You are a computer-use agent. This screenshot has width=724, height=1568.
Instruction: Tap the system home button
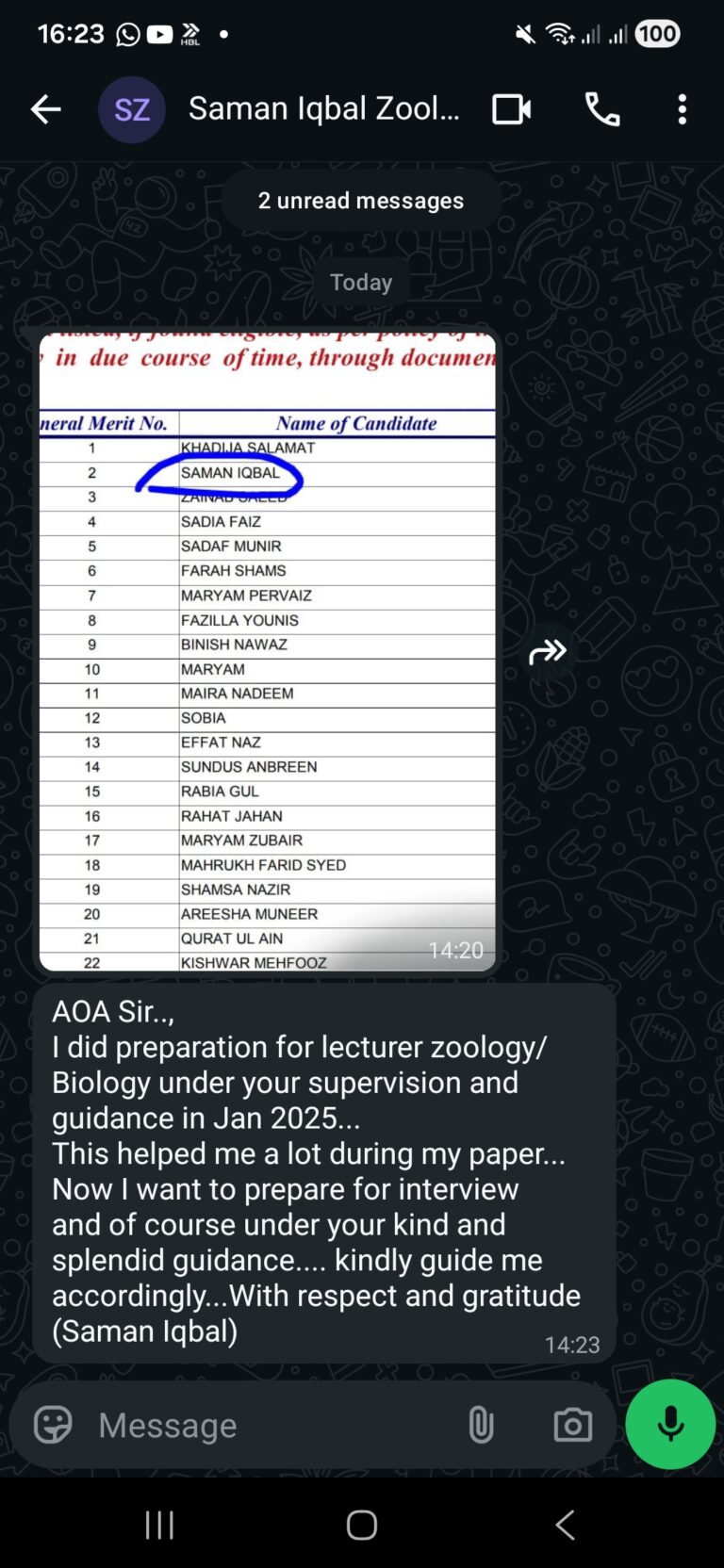point(362,1525)
